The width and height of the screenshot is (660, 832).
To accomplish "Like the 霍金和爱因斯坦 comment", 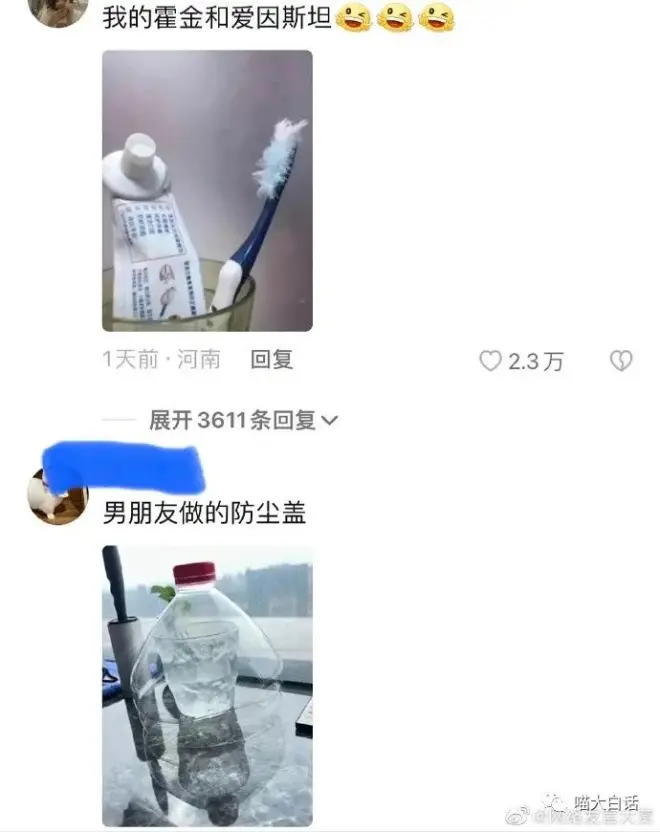I will (x=490, y=361).
